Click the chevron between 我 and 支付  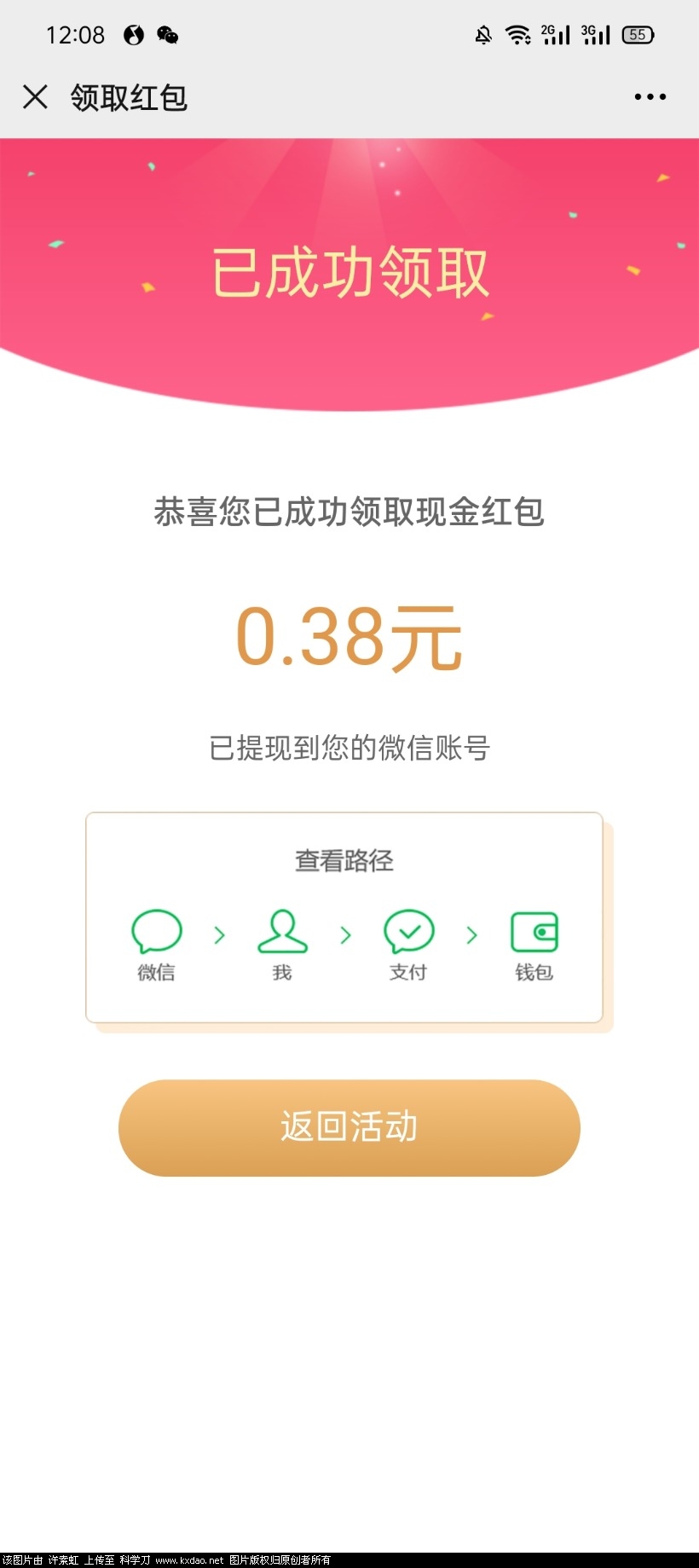344,935
